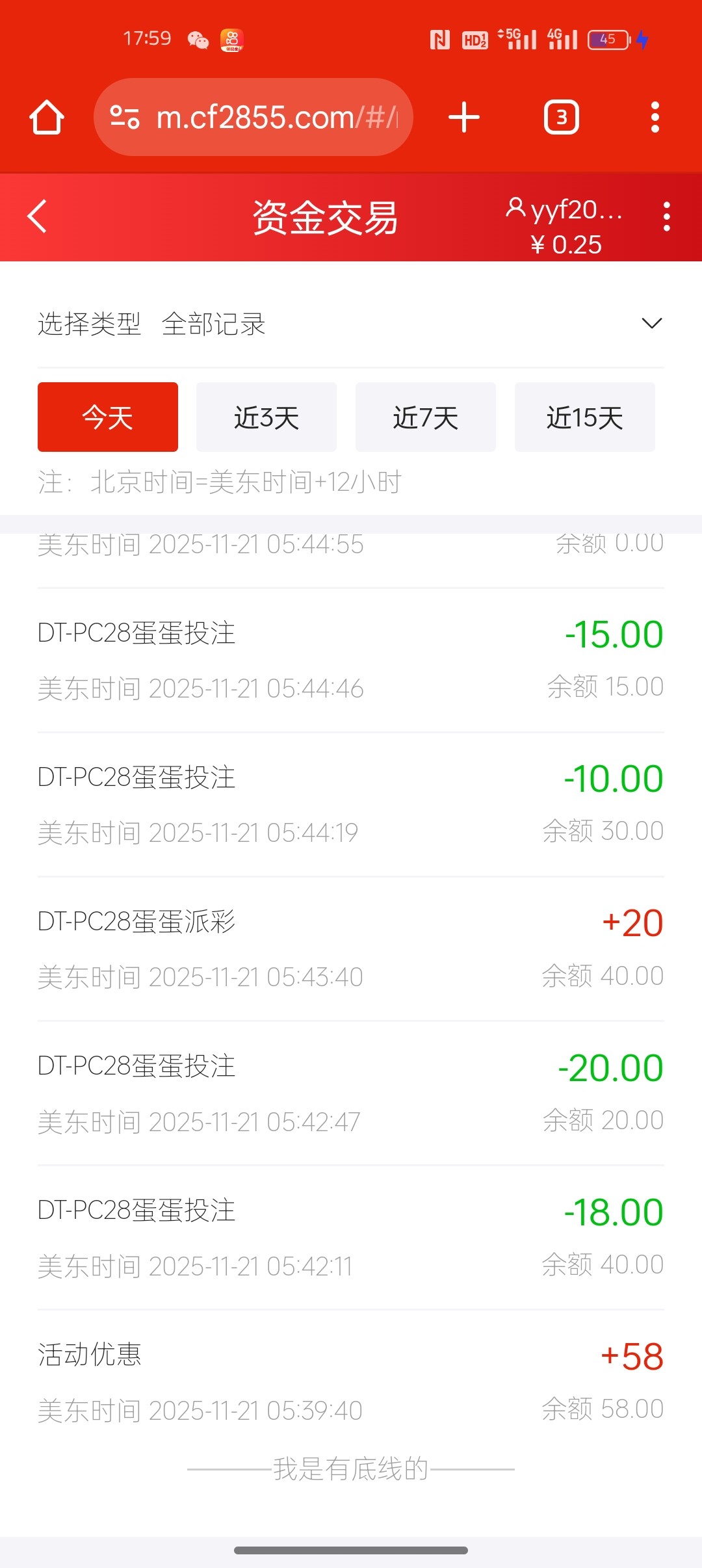View the open tabs switcher
The width and height of the screenshot is (702, 1568).
click(562, 118)
